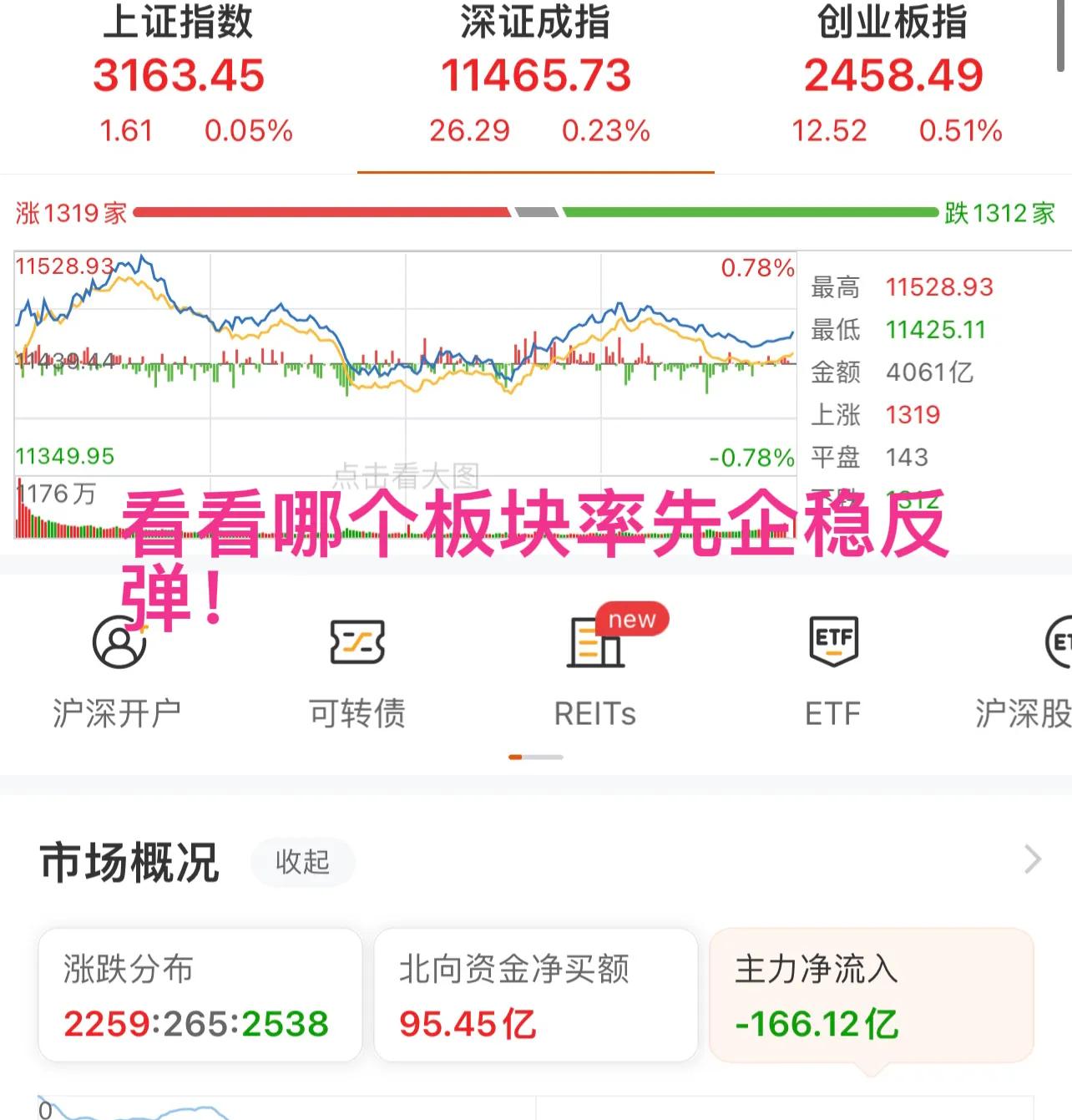
Task: Tap the 沪深股 icon on the far right
Action: tap(1050, 668)
